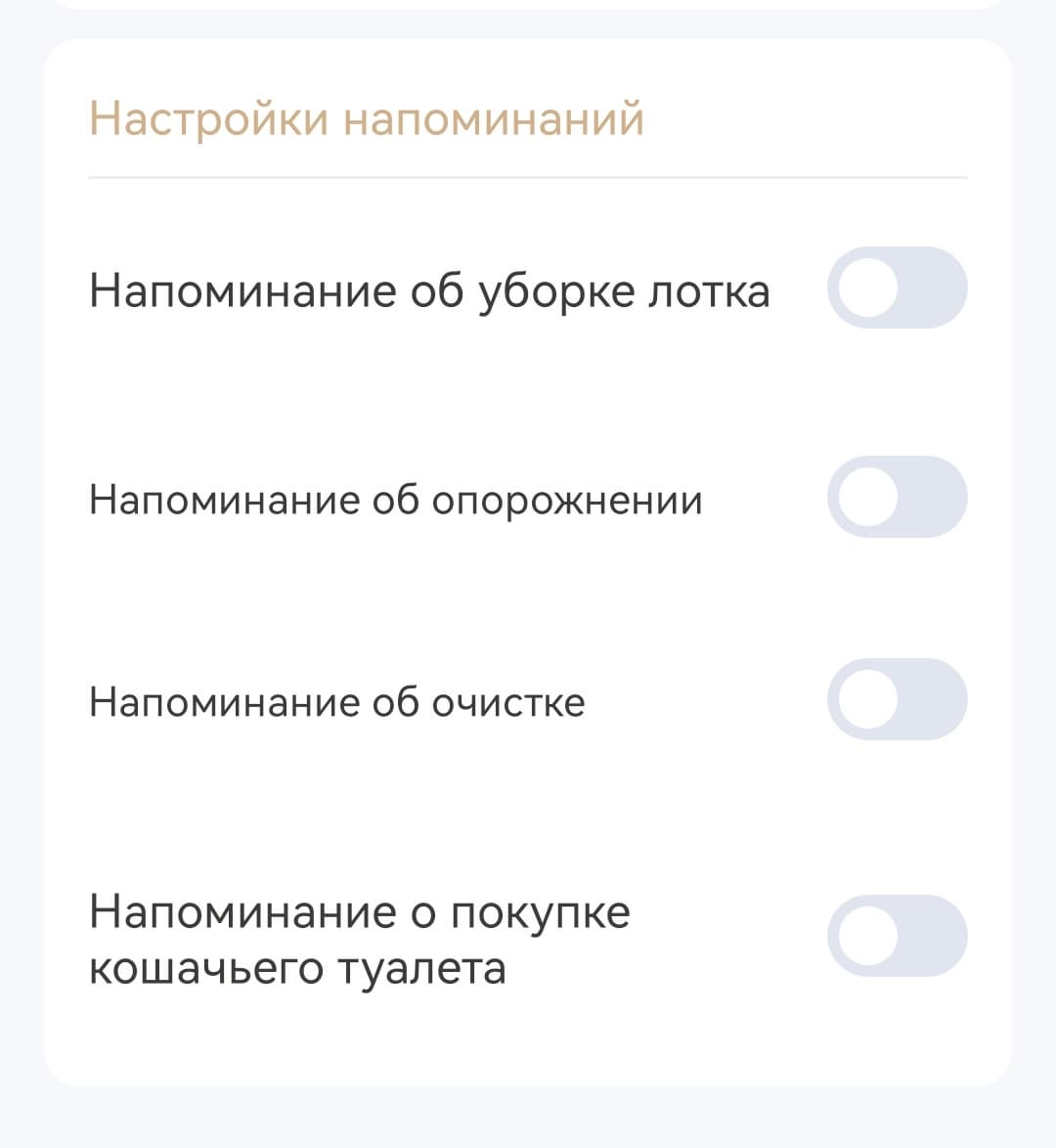Switch on «Напоминание о покупке кошачьего туалета»
Viewport: 1056px width, 1148px height.
click(x=897, y=936)
